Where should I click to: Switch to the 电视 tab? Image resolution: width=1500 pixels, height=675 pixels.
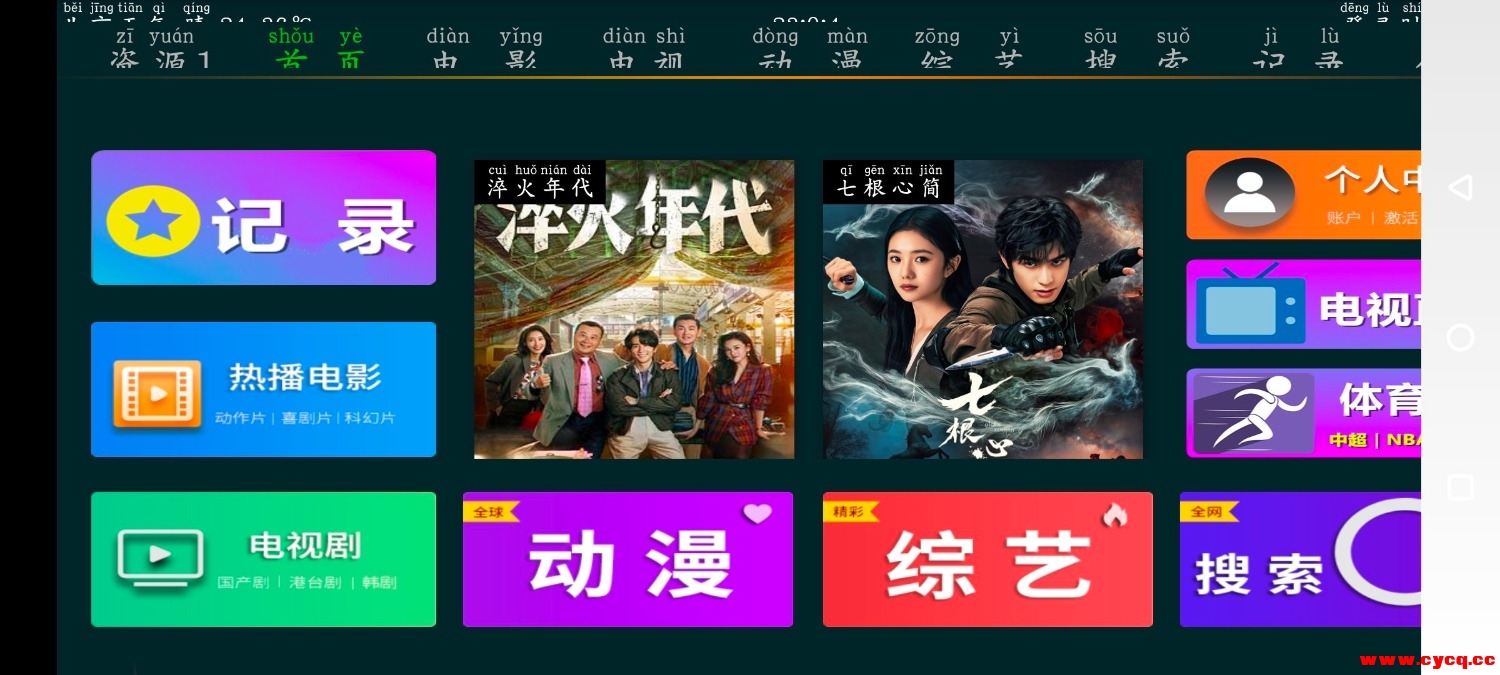click(644, 48)
